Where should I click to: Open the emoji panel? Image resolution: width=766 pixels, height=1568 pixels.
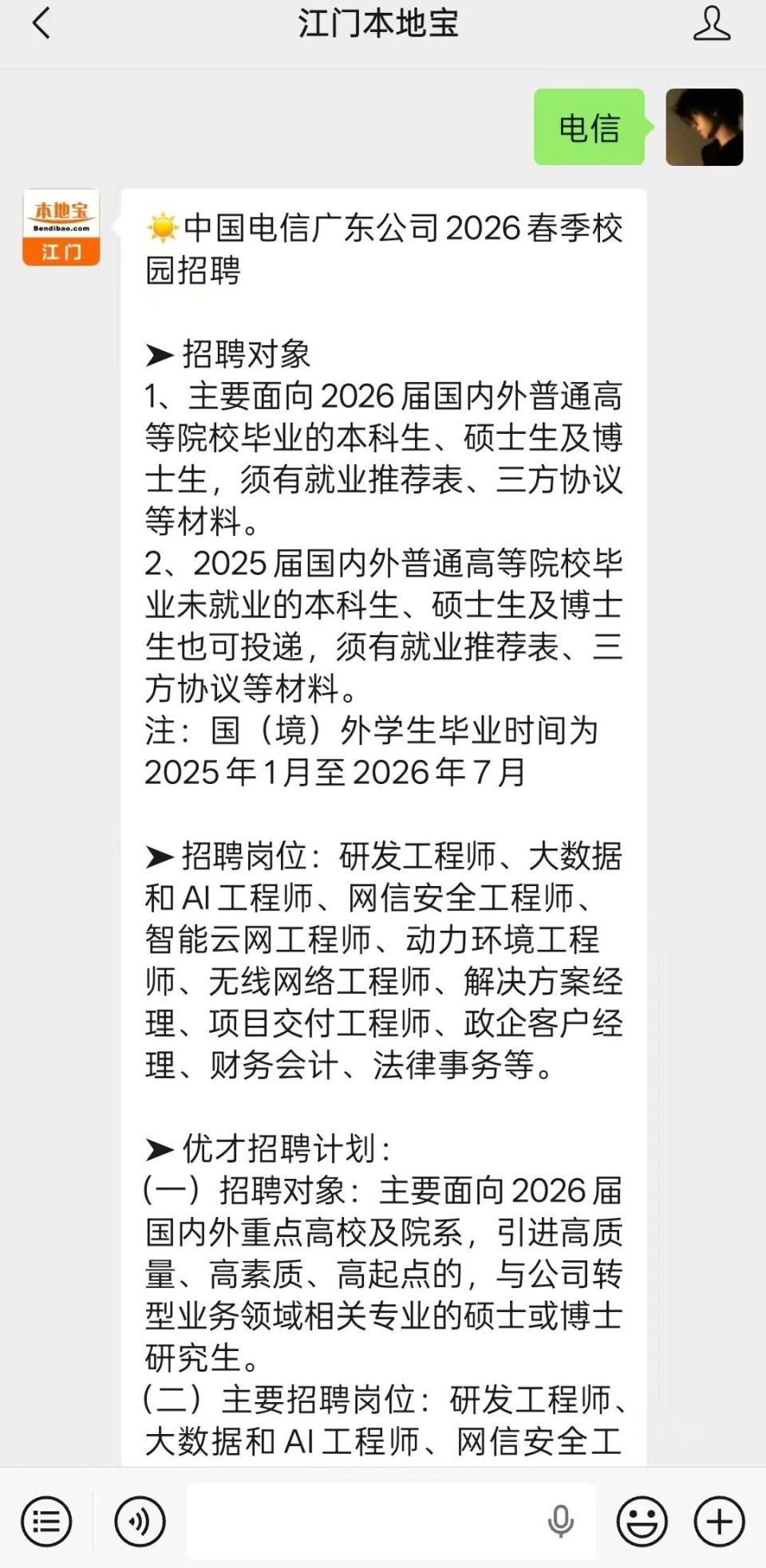pos(643,1519)
